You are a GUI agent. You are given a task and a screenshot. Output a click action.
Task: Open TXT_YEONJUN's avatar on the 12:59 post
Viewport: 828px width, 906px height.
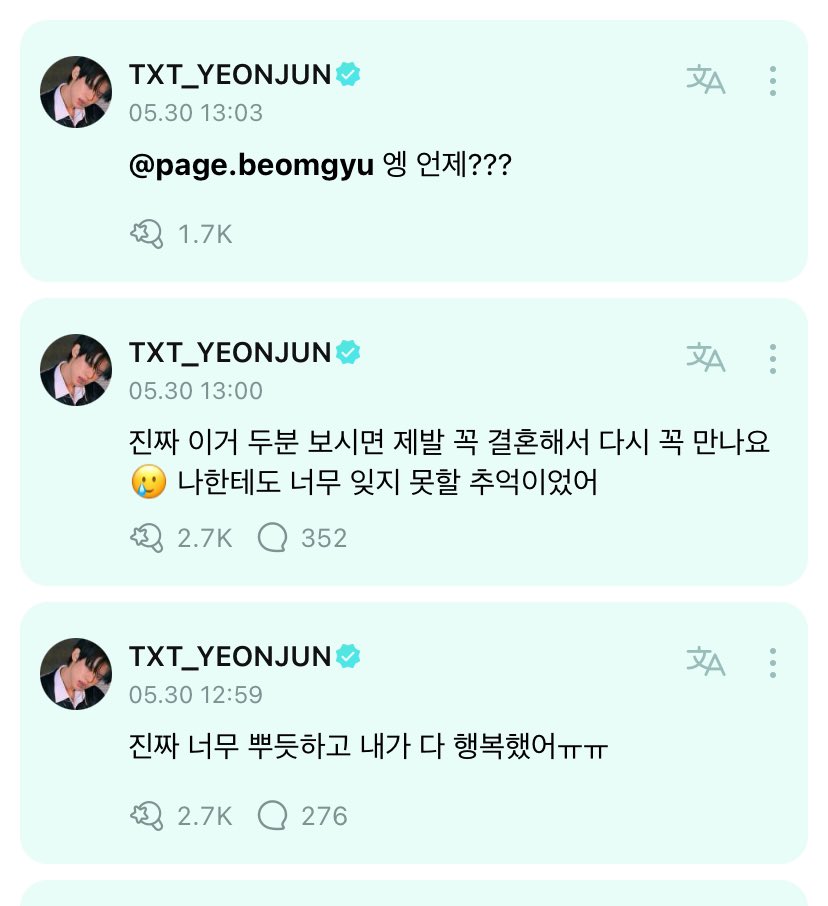click(x=76, y=673)
